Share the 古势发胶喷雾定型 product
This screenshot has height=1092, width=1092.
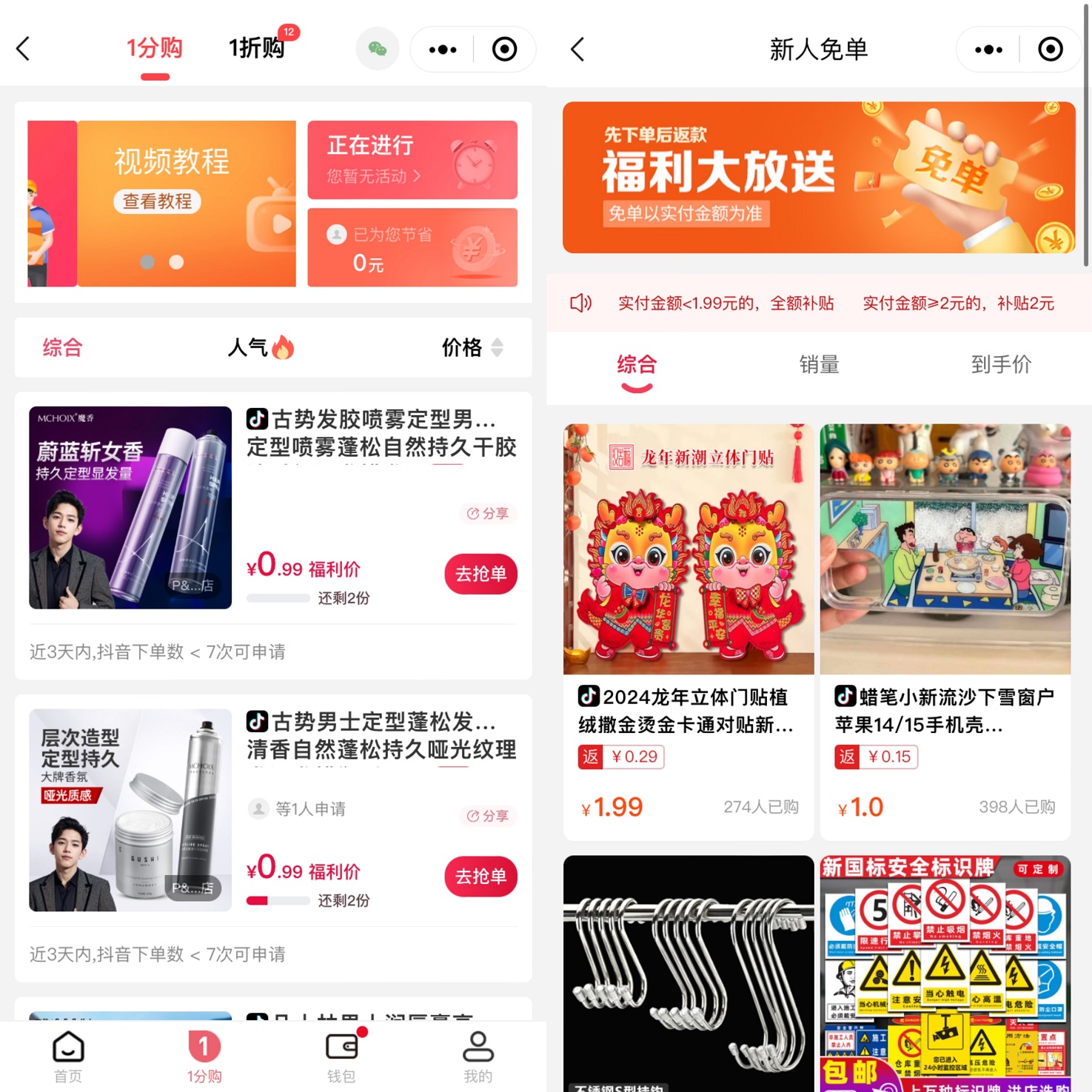[x=488, y=513]
